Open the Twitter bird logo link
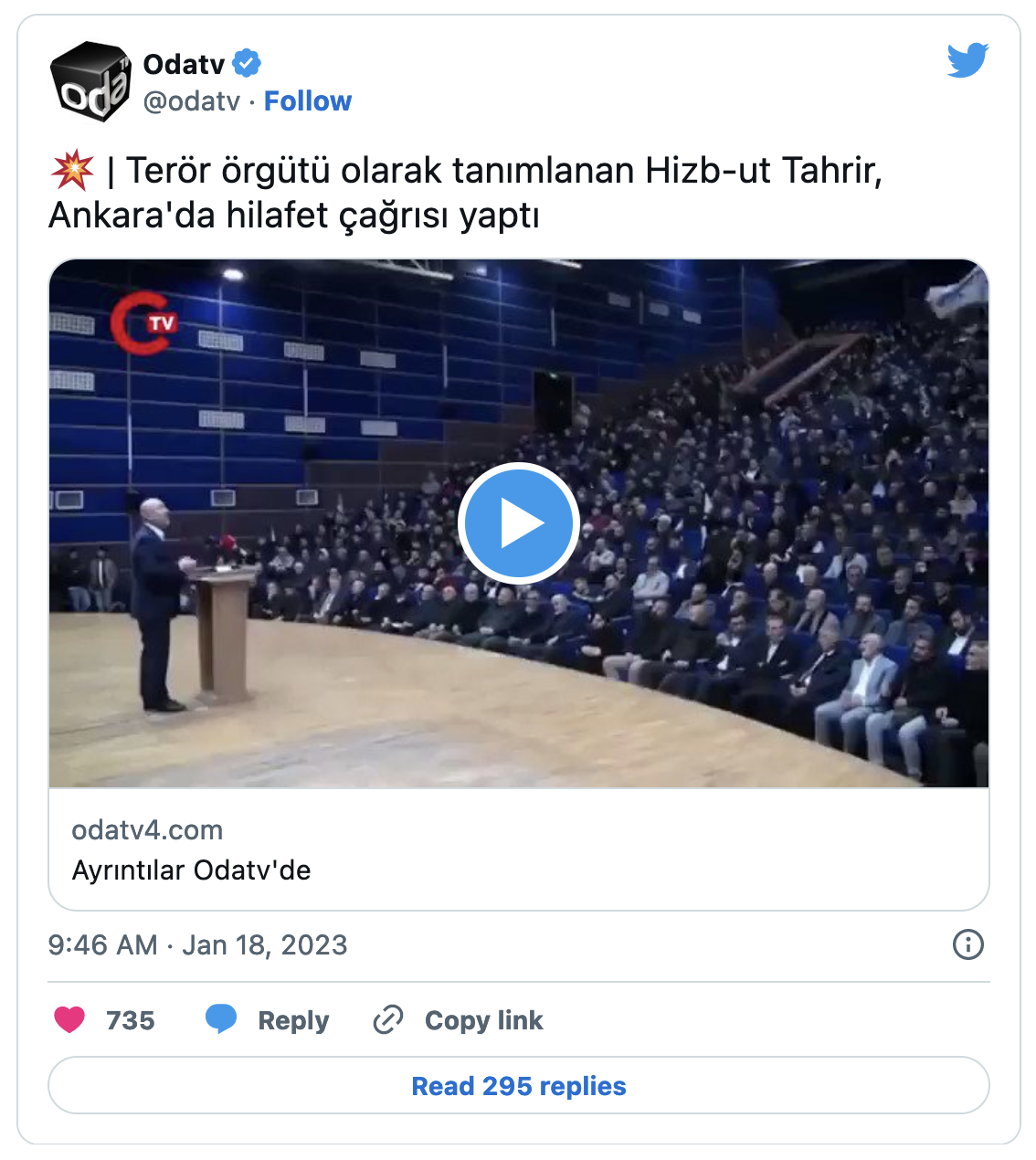This screenshot has height=1160, width=1036. click(x=967, y=61)
